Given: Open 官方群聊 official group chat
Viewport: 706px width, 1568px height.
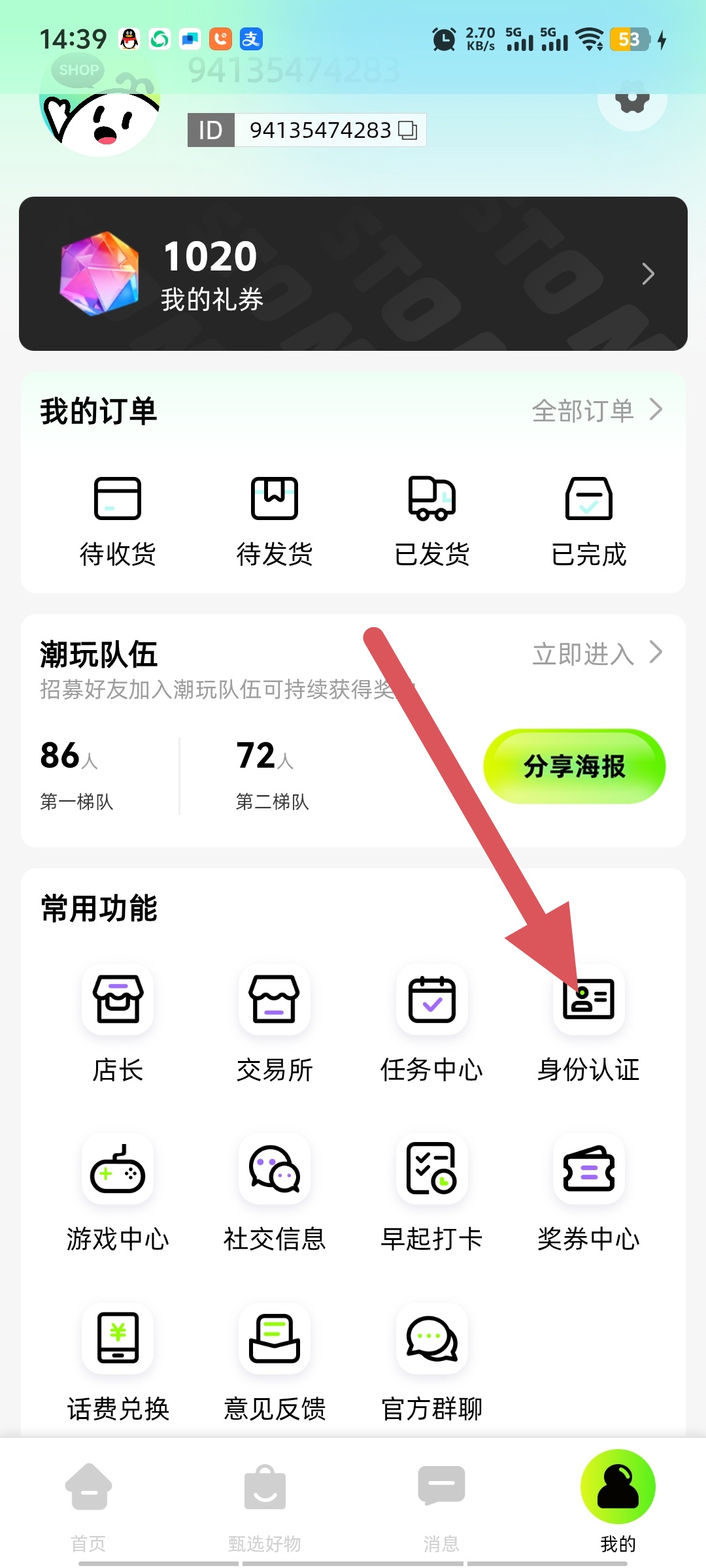Looking at the screenshot, I should [431, 1362].
